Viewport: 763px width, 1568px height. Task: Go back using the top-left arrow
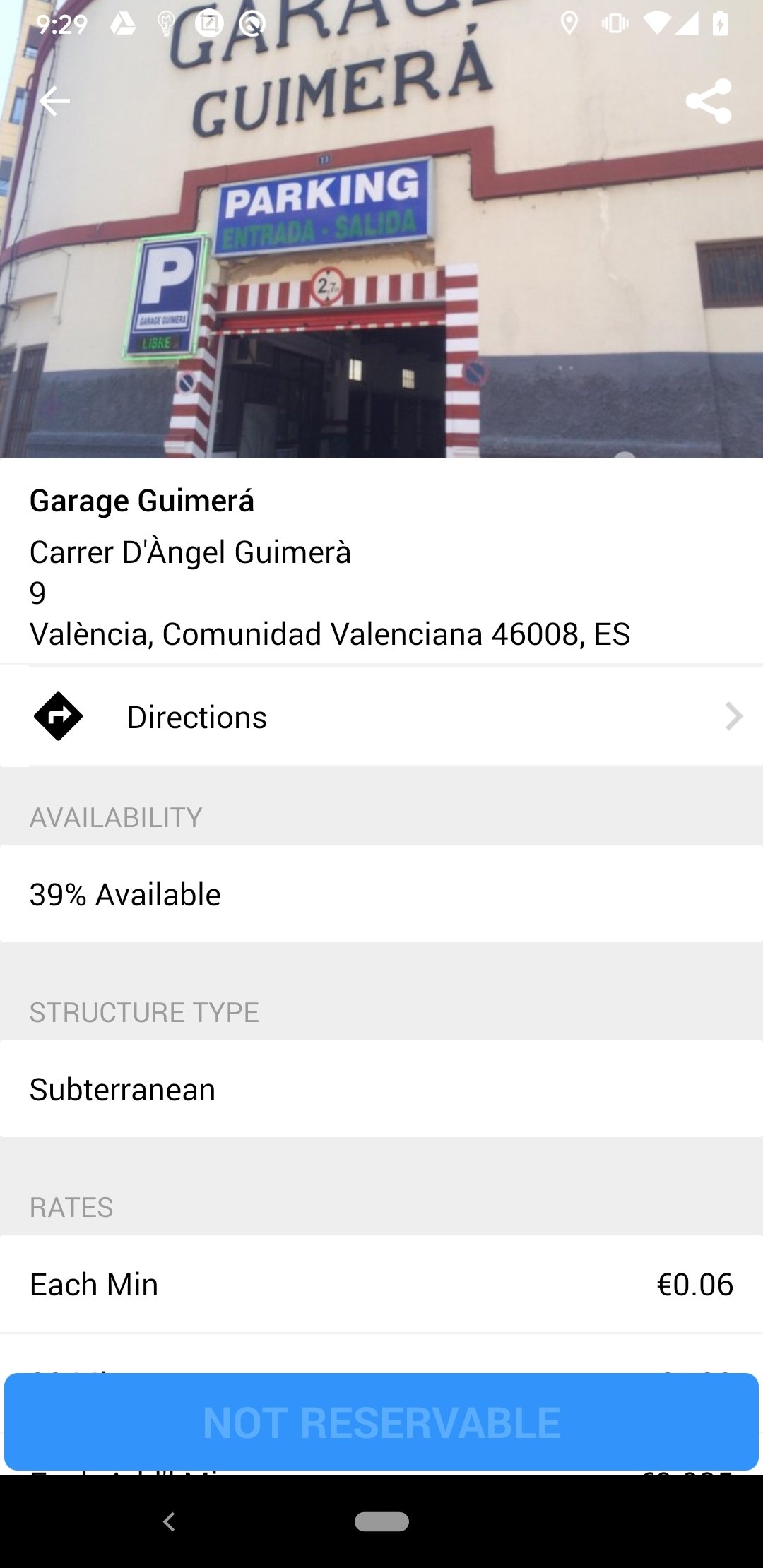[54, 101]
